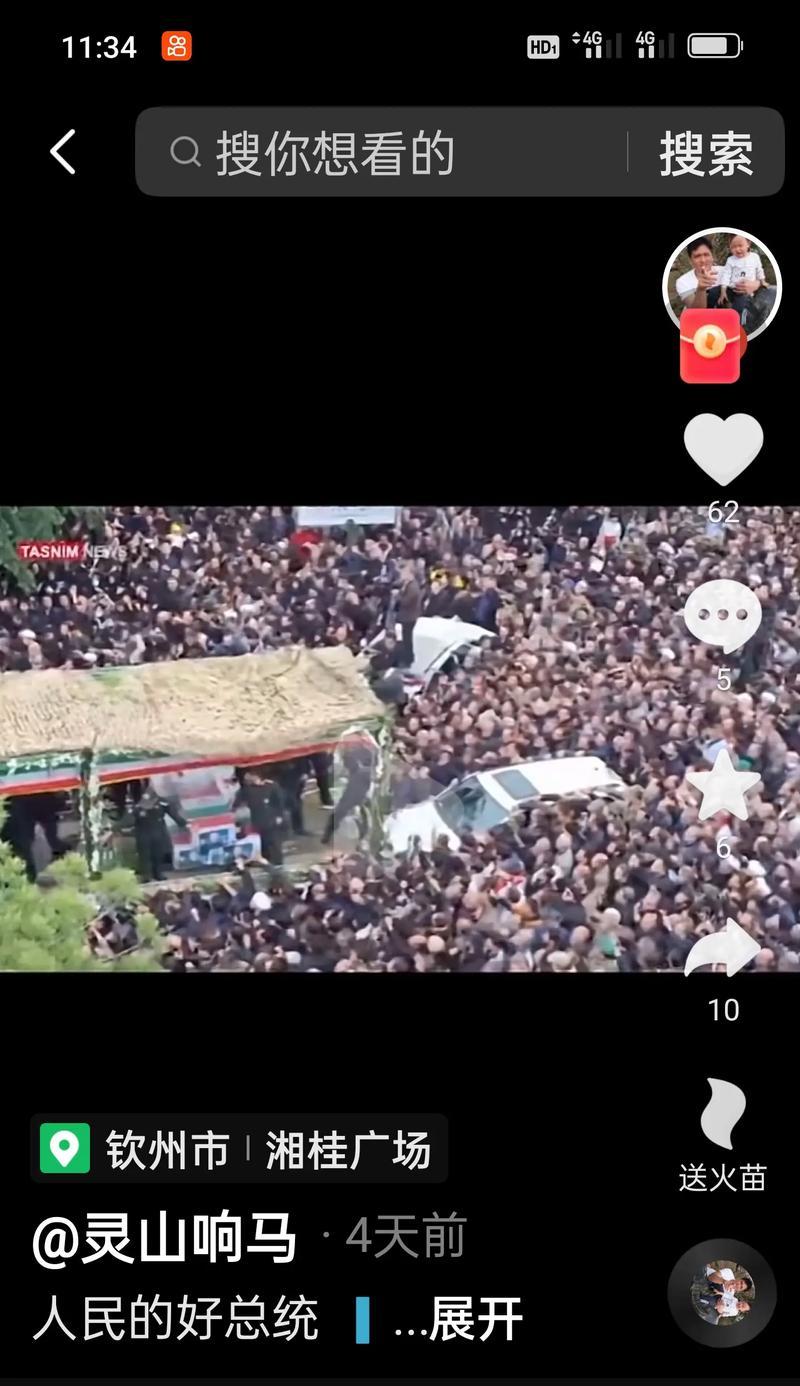Go back using the top-left arrow
Screen dimensions: 800x1386
tap(63, 152)
